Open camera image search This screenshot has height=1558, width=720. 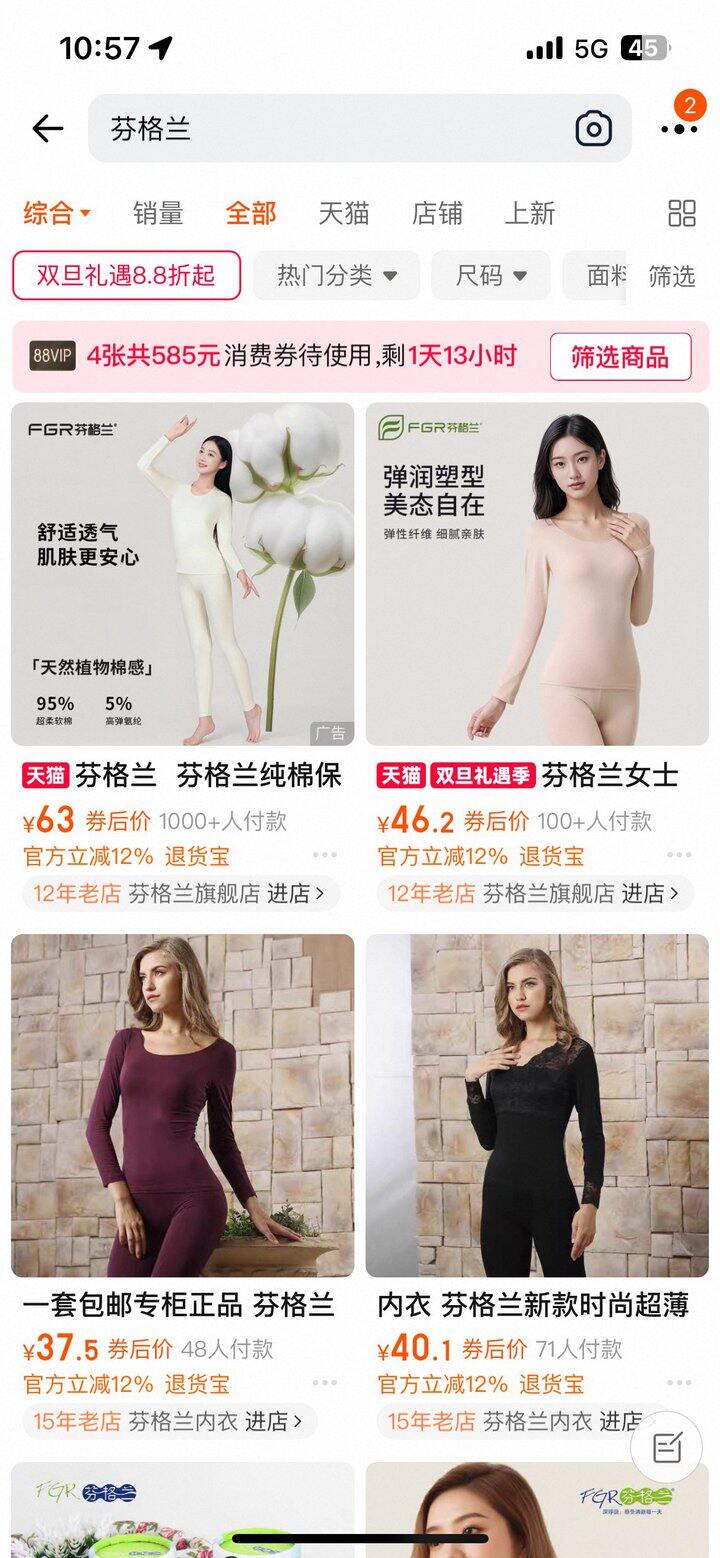593,128
